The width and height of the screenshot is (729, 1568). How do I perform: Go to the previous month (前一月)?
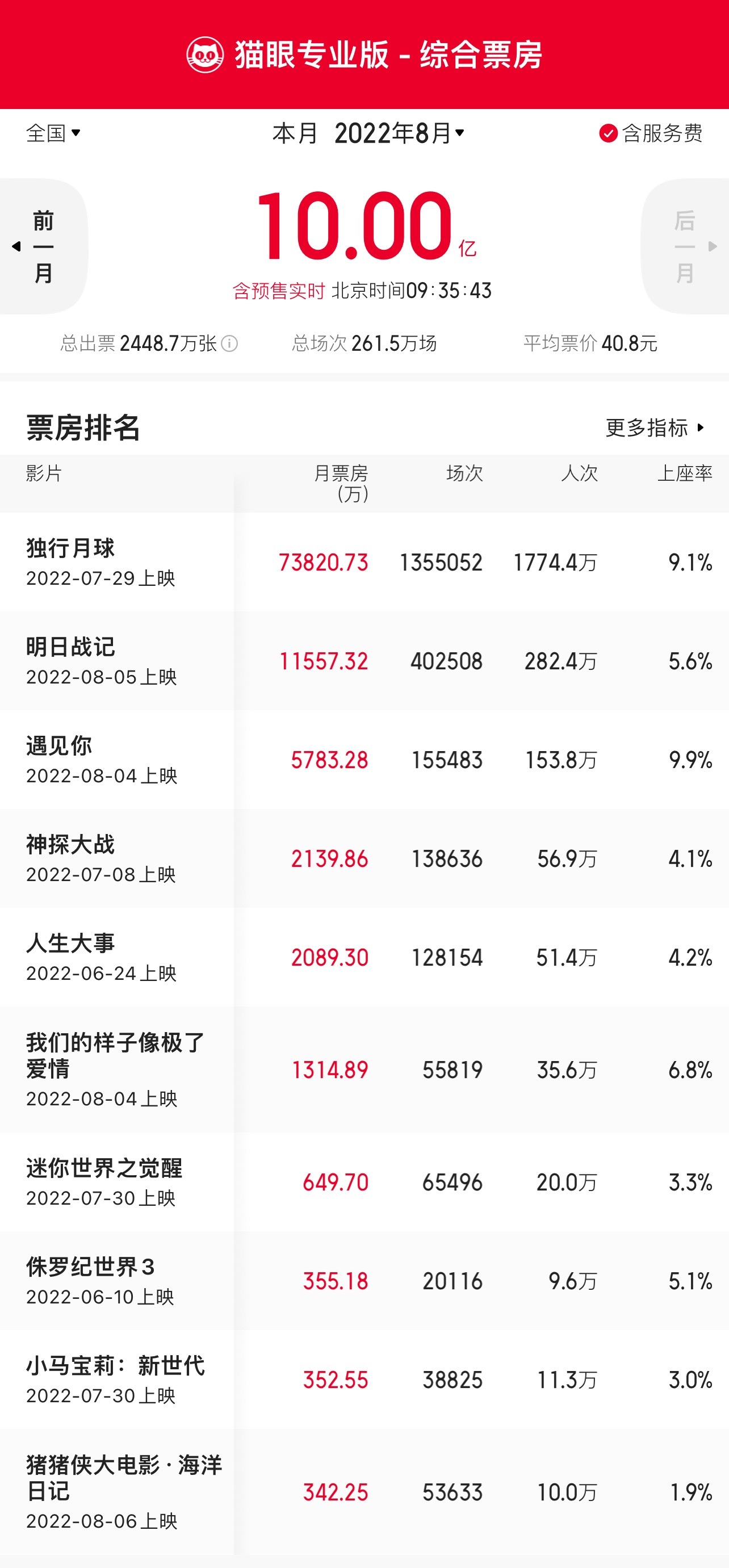tap(43, 246)
